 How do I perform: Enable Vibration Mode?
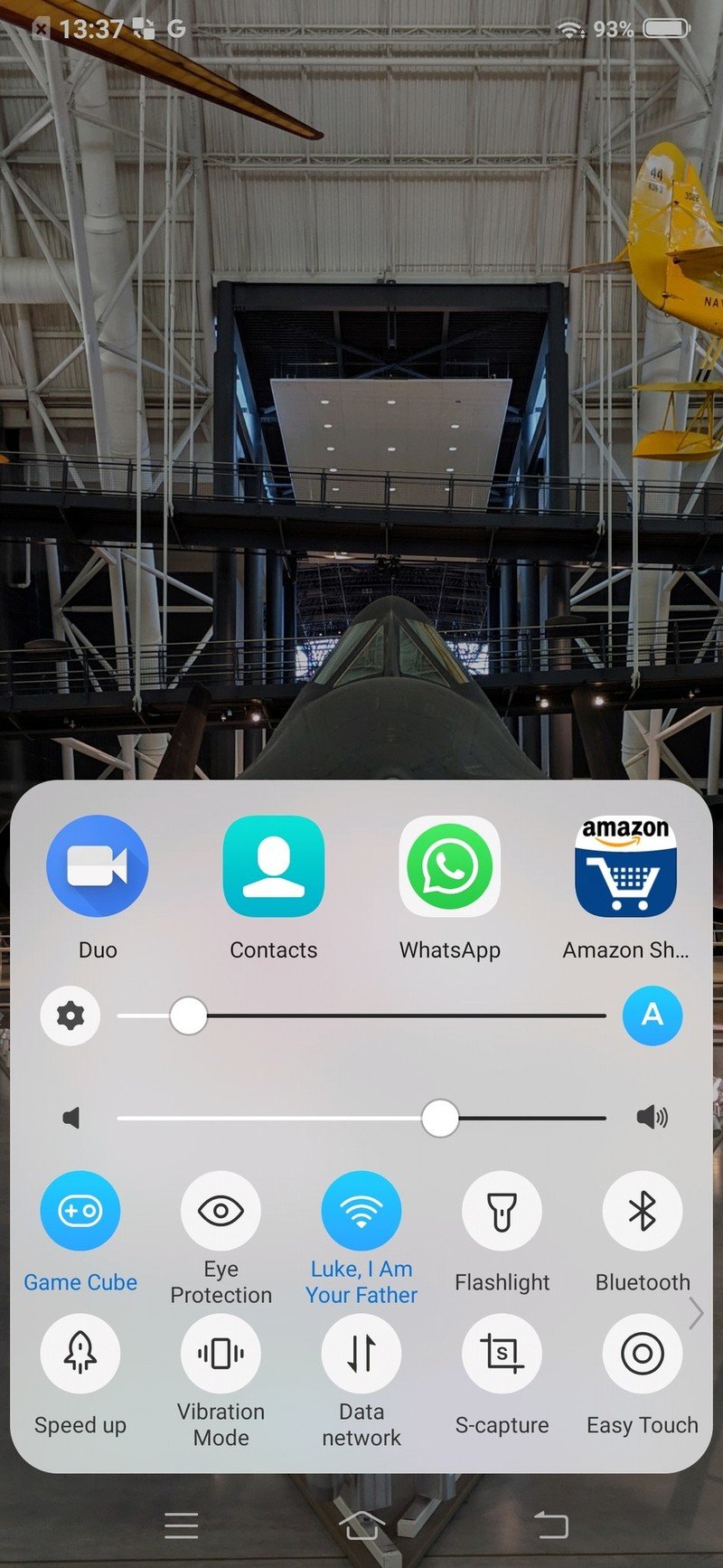coord(221,1354)
